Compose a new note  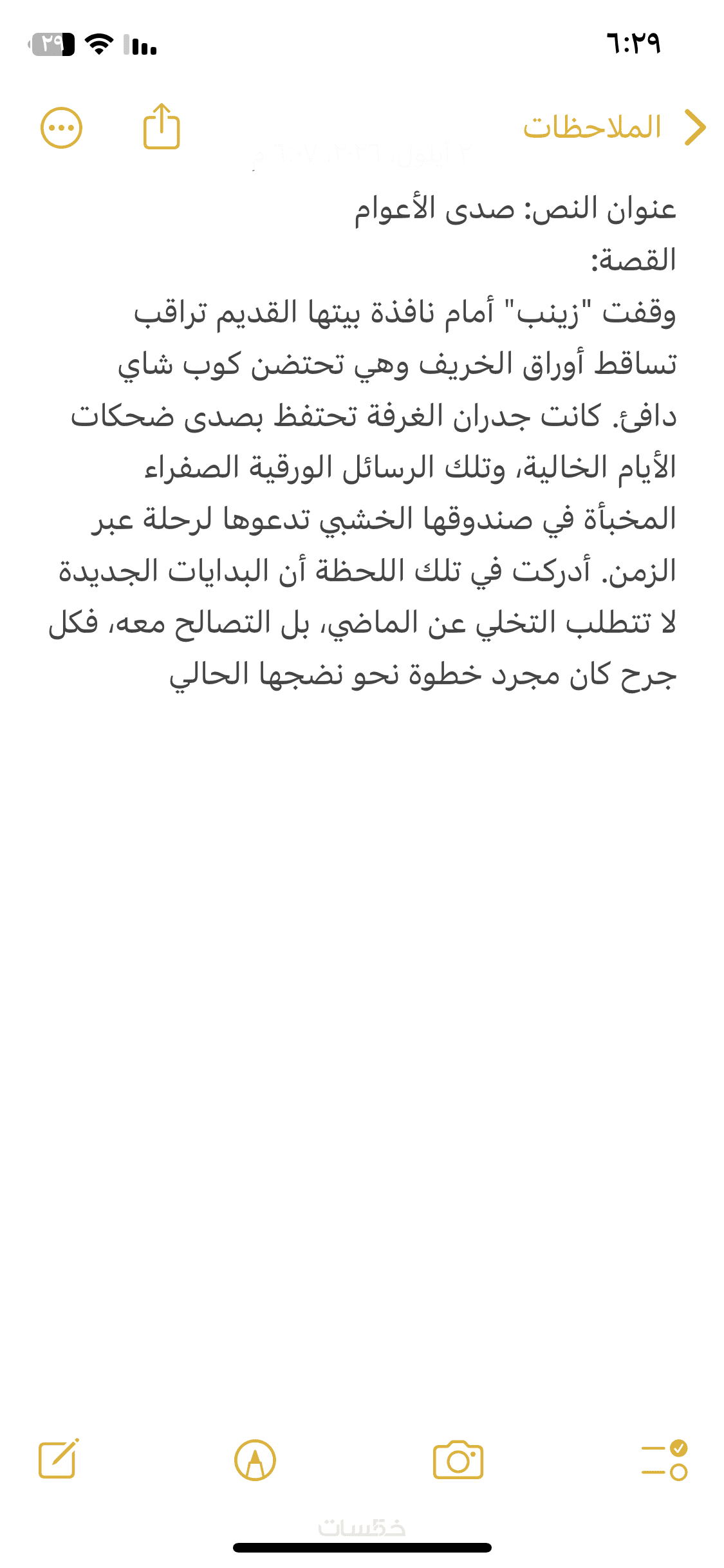tap(59, 1459)
